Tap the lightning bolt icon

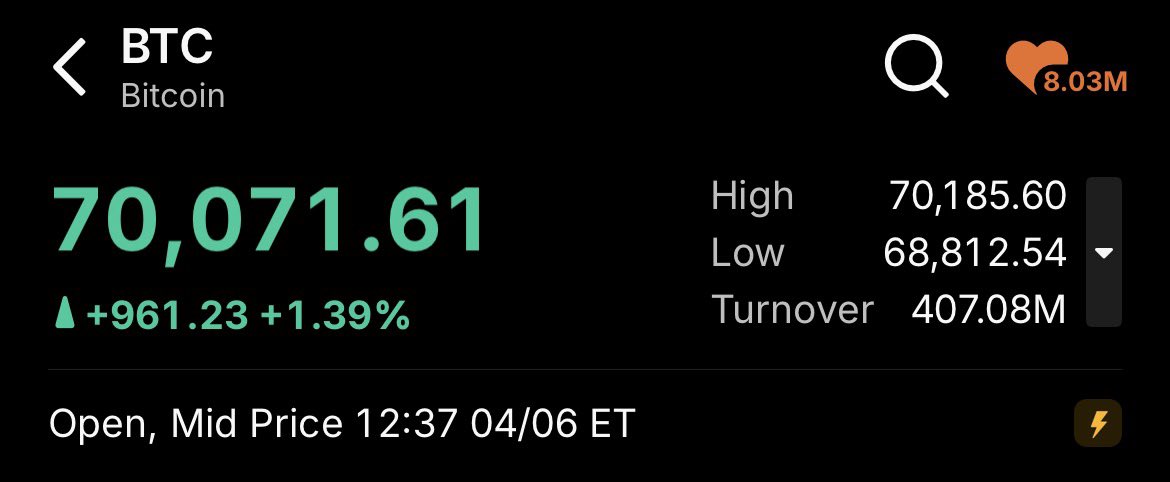coord(1097,424)
